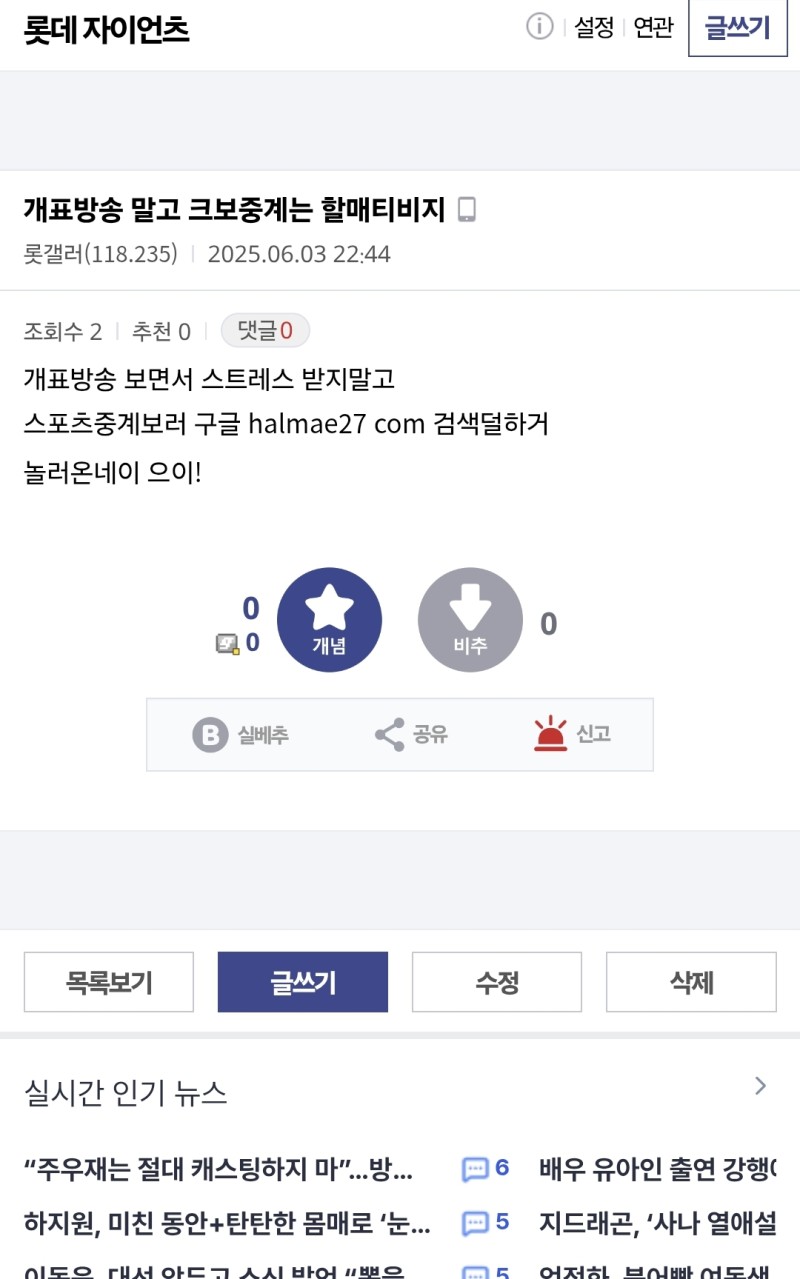
Task: Report the post with 신고
Action: pyautogui.click(x=572, y=735)
